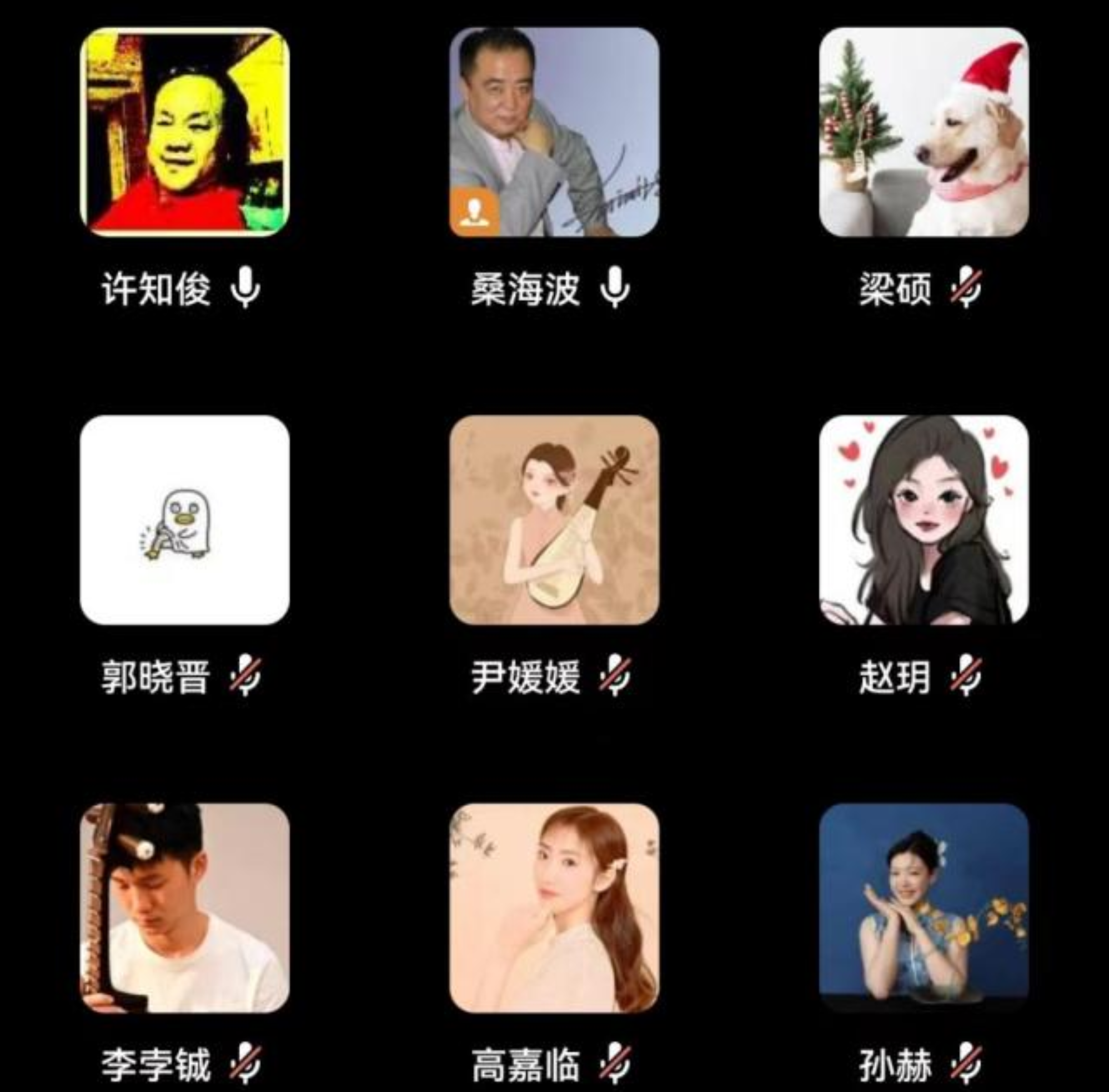Open 李孛铖's participant tile
Screen dimensions: 1109x1092
[x=184, y=908]
